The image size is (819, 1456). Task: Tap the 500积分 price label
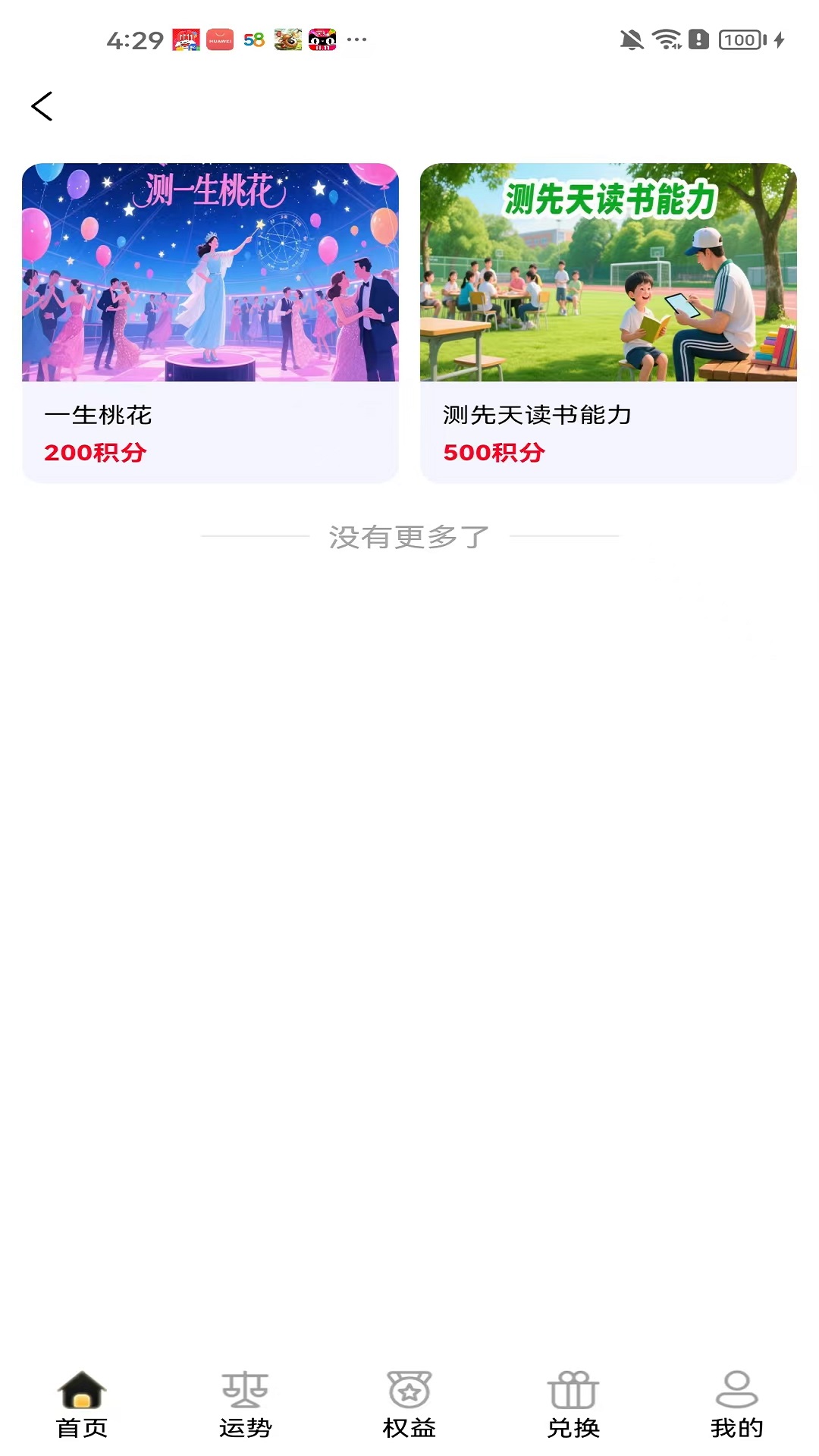pos(494,455)
